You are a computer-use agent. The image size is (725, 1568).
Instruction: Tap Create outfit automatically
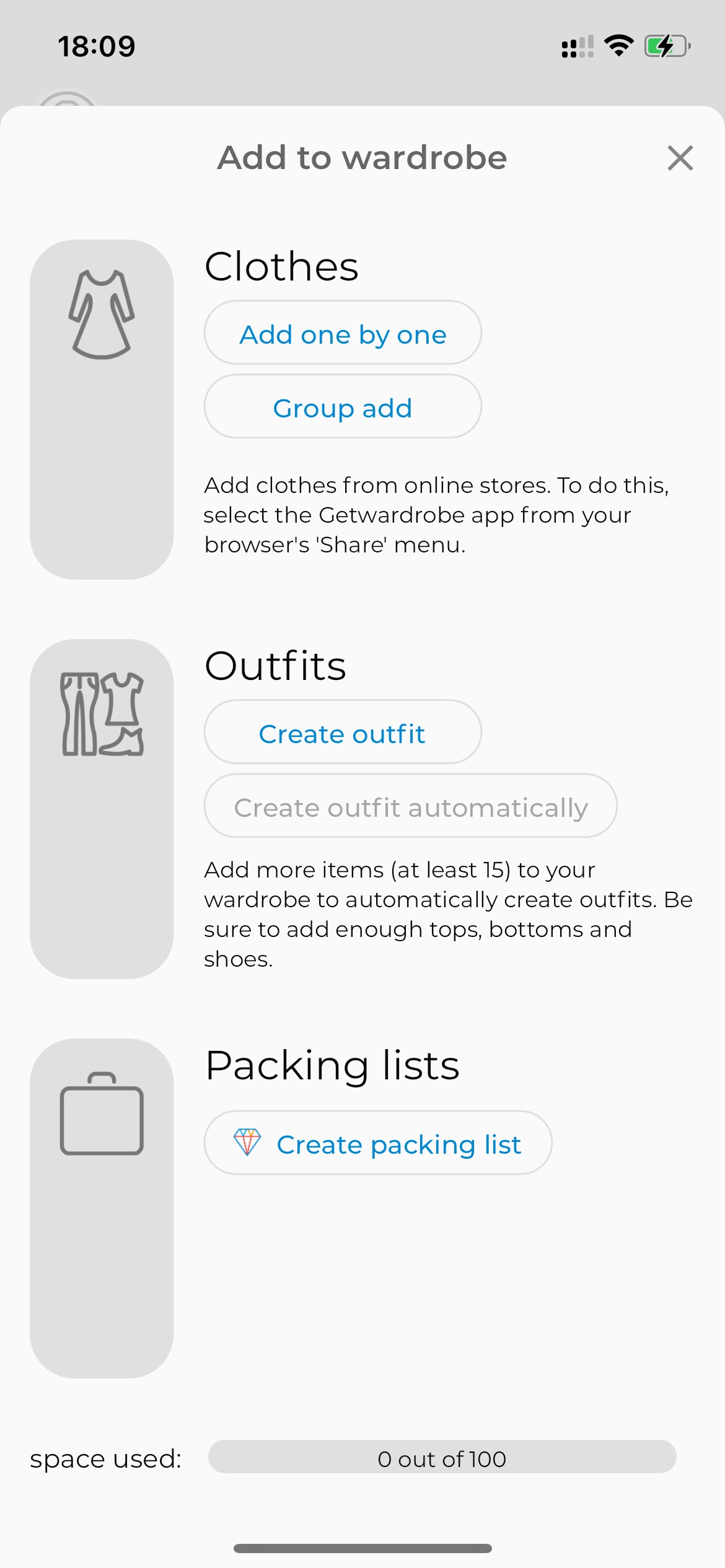tap(411, 806)
